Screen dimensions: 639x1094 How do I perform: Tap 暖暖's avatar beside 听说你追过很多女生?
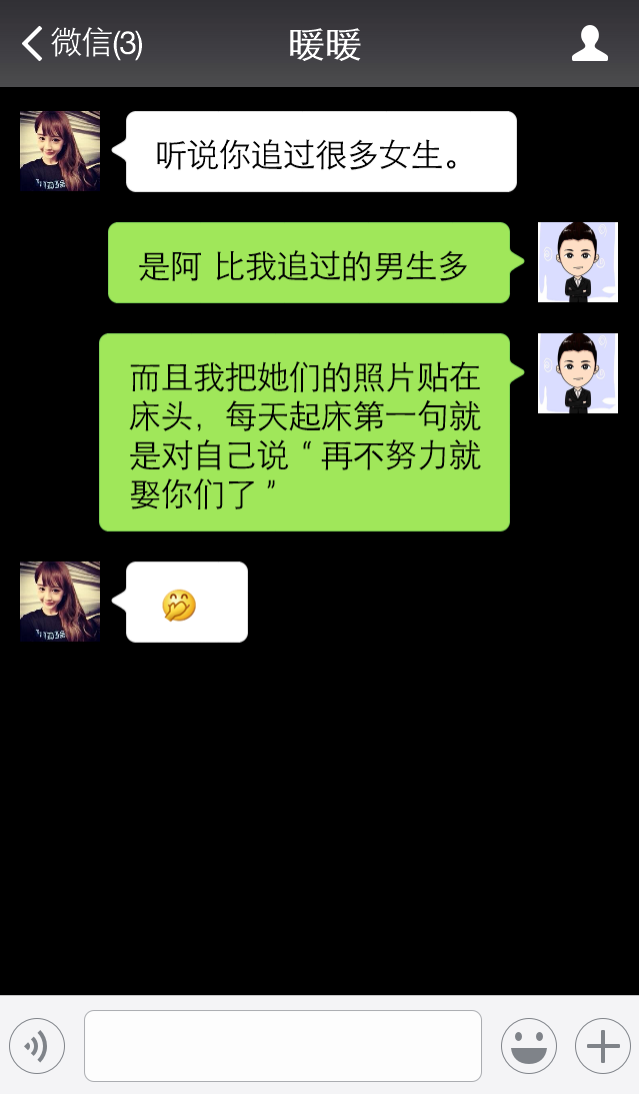coord(60,151)
